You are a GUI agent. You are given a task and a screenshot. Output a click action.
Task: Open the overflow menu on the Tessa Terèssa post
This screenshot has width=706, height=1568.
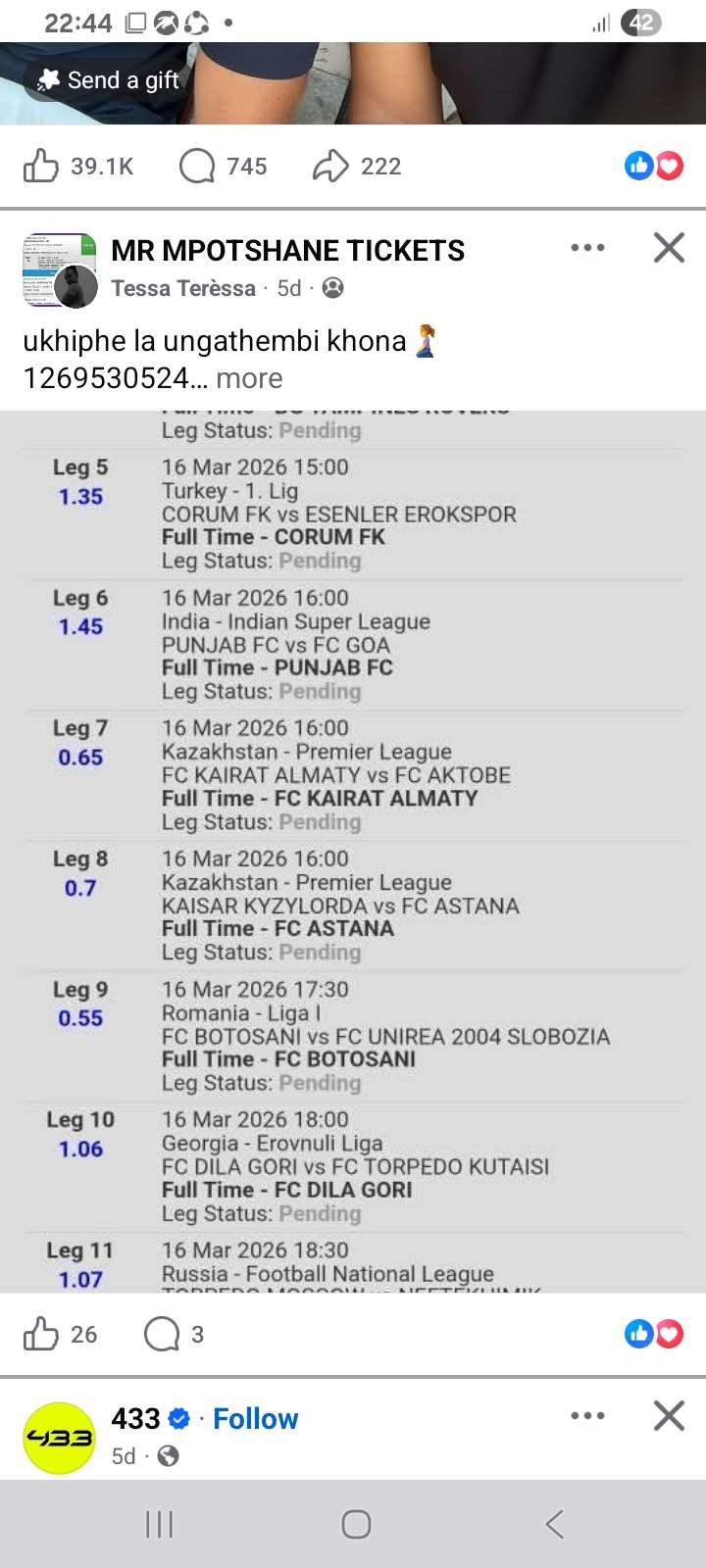[587, 248]
